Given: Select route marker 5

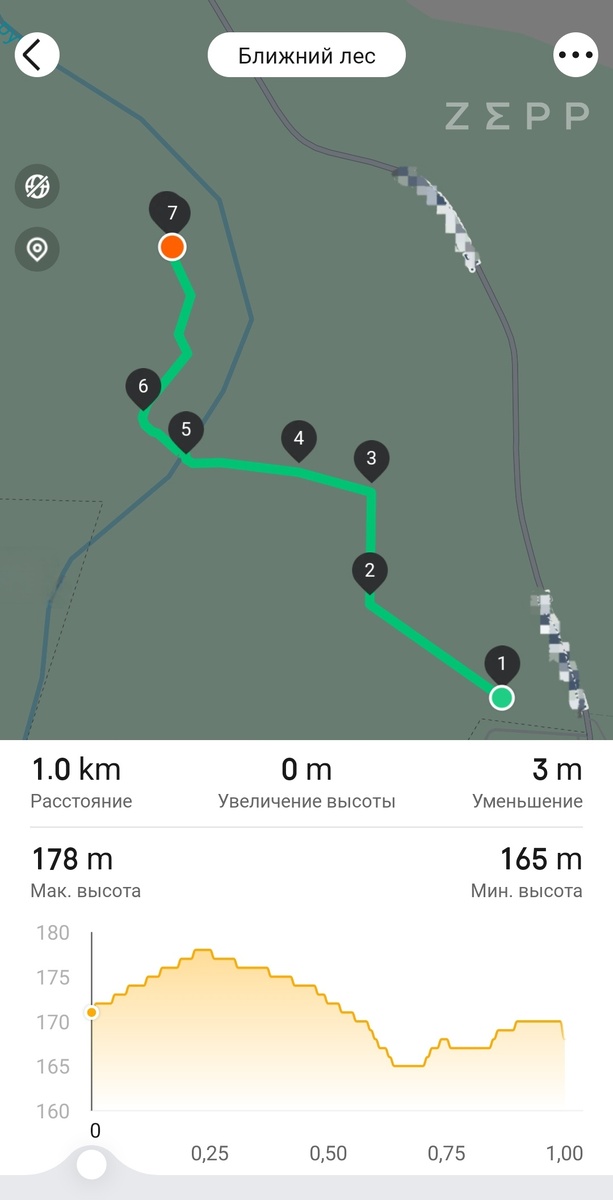Looking at the screenshot, I should coord(186,430).
